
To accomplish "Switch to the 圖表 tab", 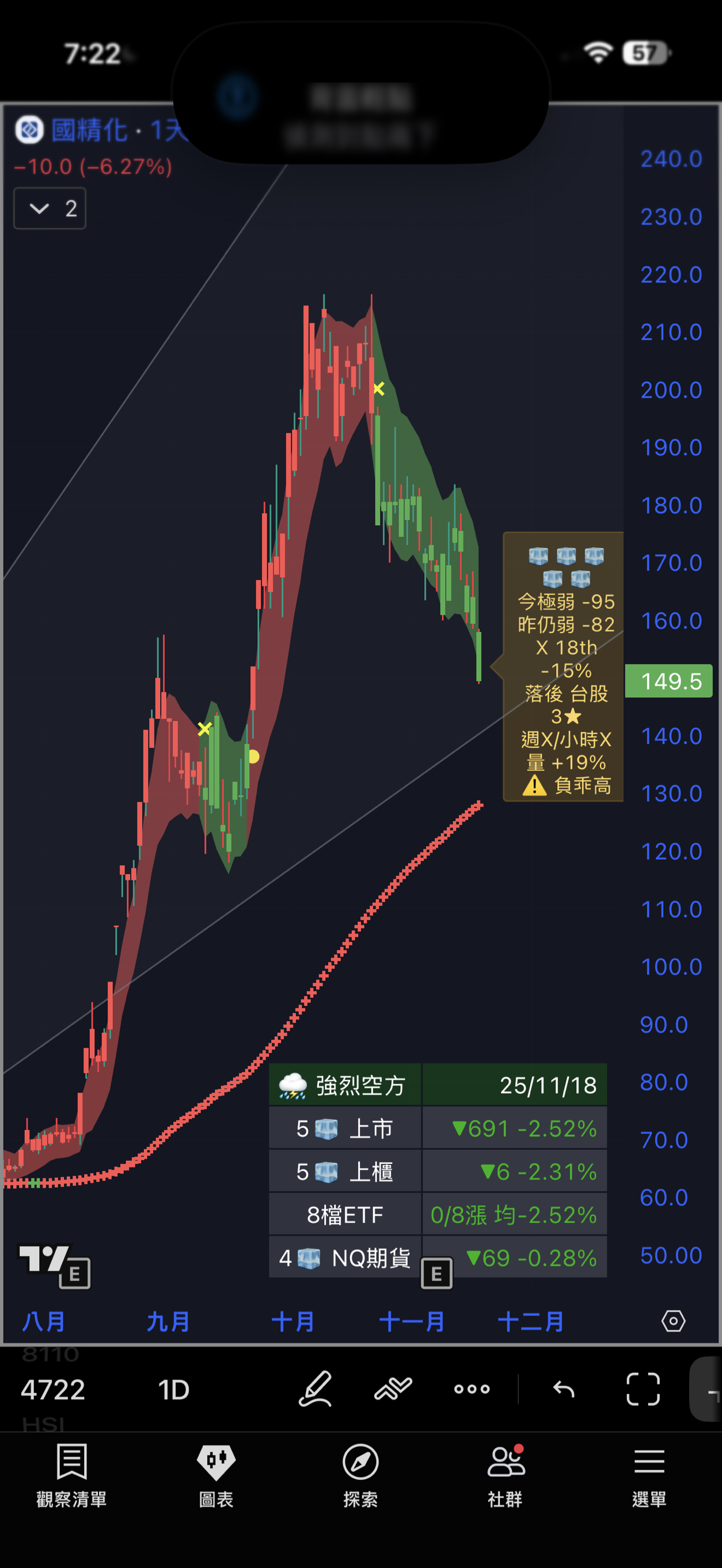I will click(x=216, y=1474).
